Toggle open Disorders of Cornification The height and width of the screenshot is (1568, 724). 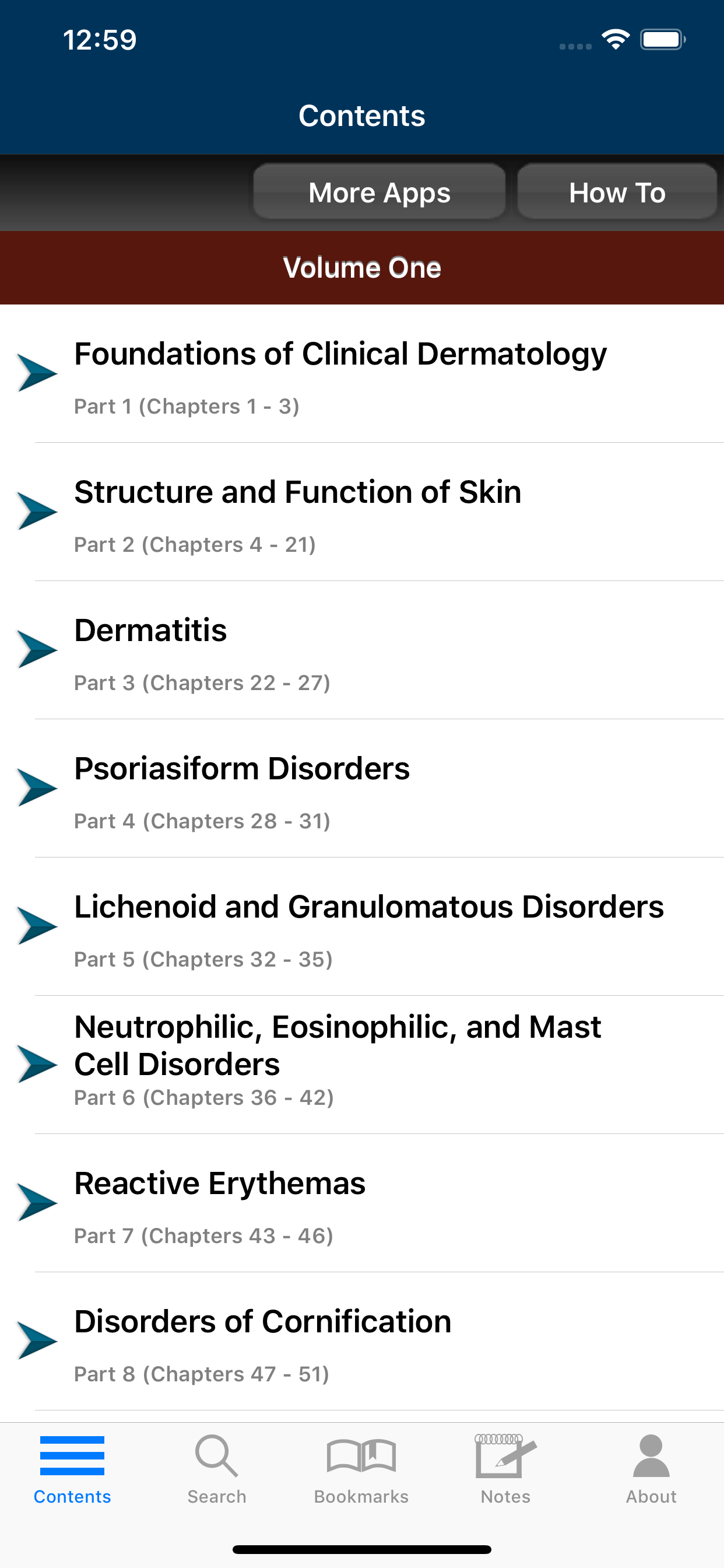click(x=263, y=1339)
